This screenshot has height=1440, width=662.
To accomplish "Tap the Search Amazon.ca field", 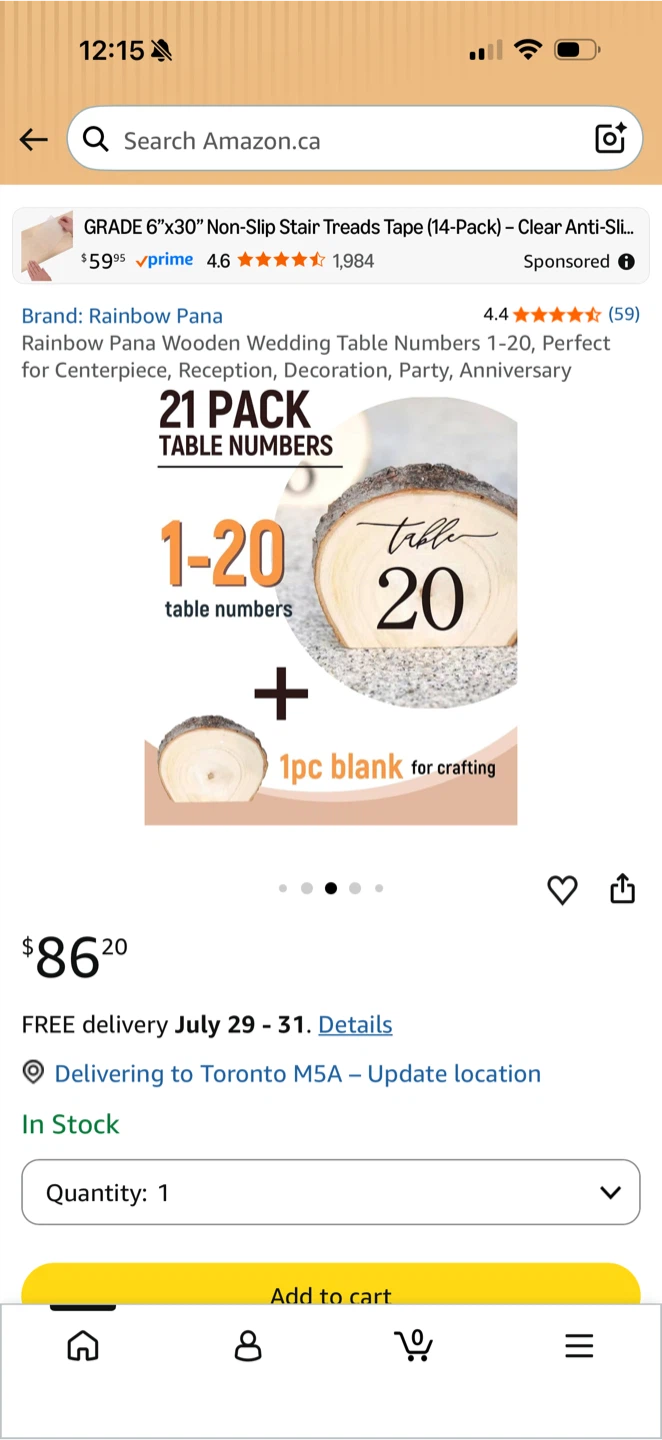I will tap(340, 140).
